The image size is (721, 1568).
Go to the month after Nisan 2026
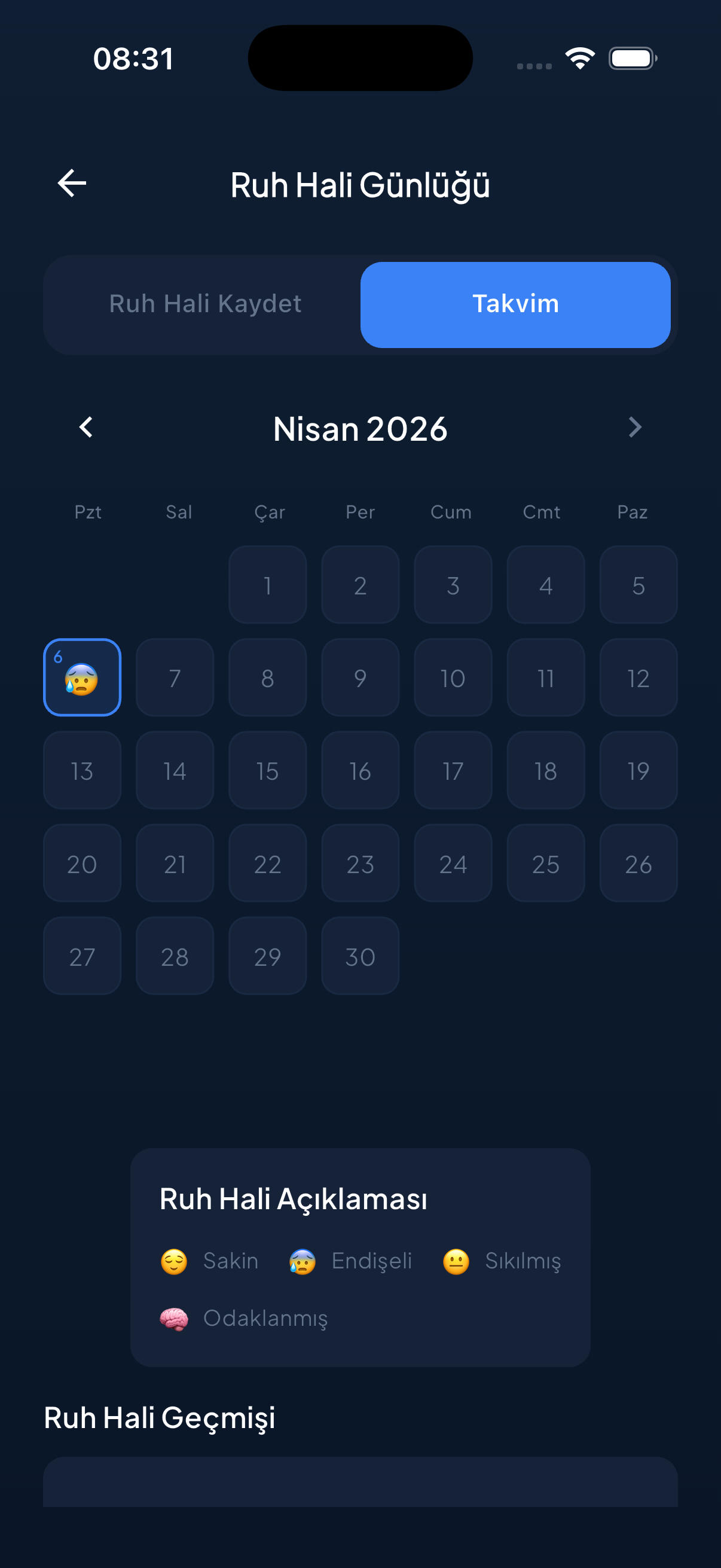[634, 428]
